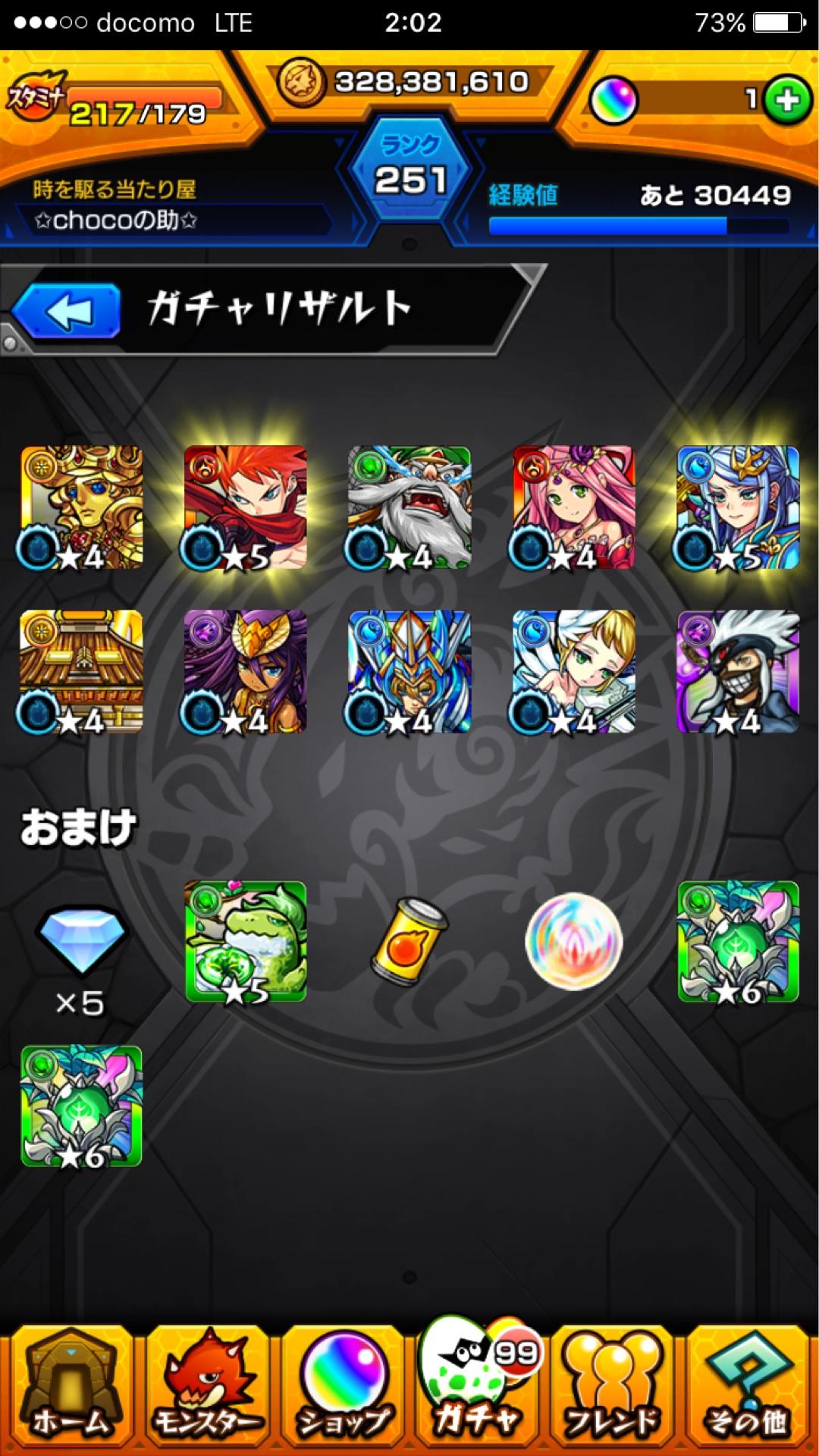
Task: View the blonde angel ★4 monster
Action: pos(573,671)
